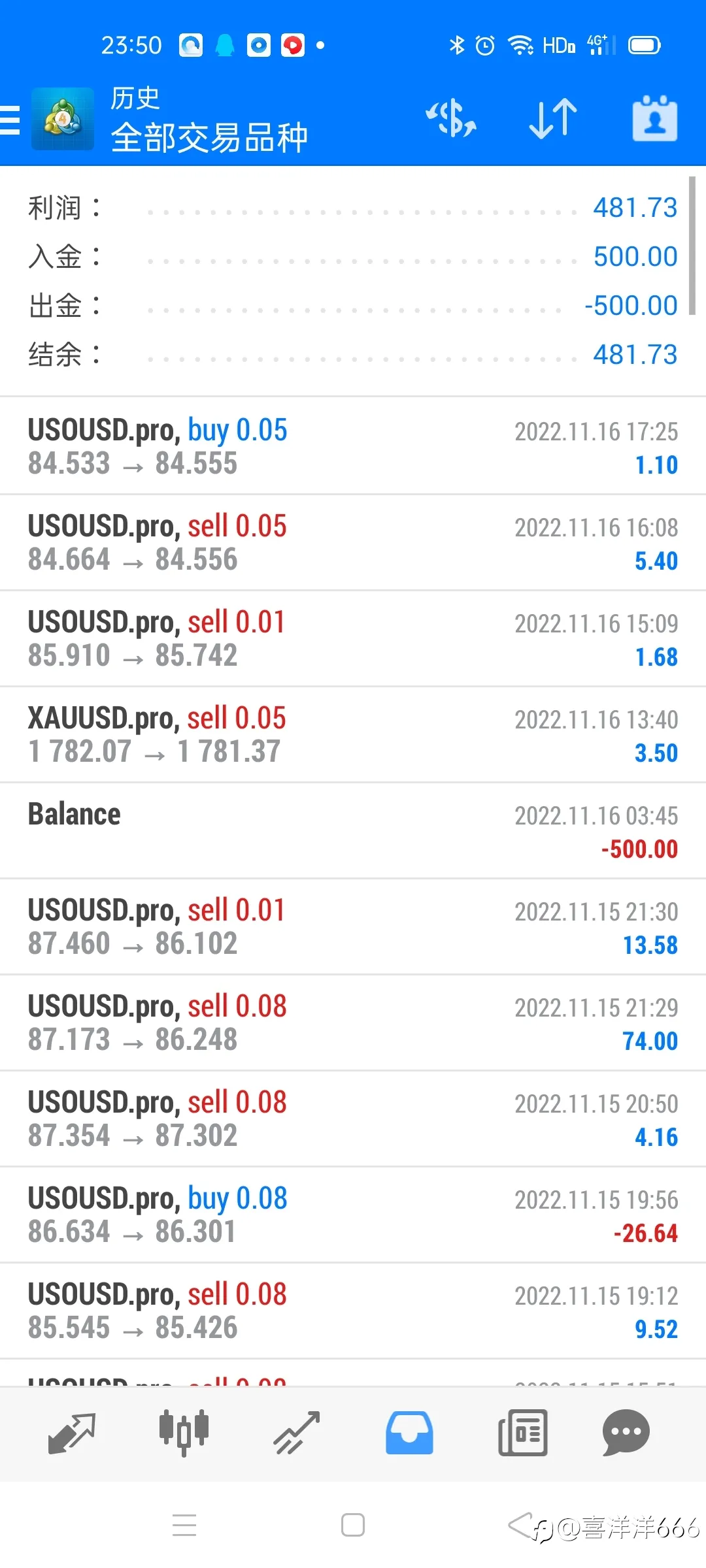Open the sort order arrows
Viewport: 706px width, 1568px height.
click(x=553, y=119)
